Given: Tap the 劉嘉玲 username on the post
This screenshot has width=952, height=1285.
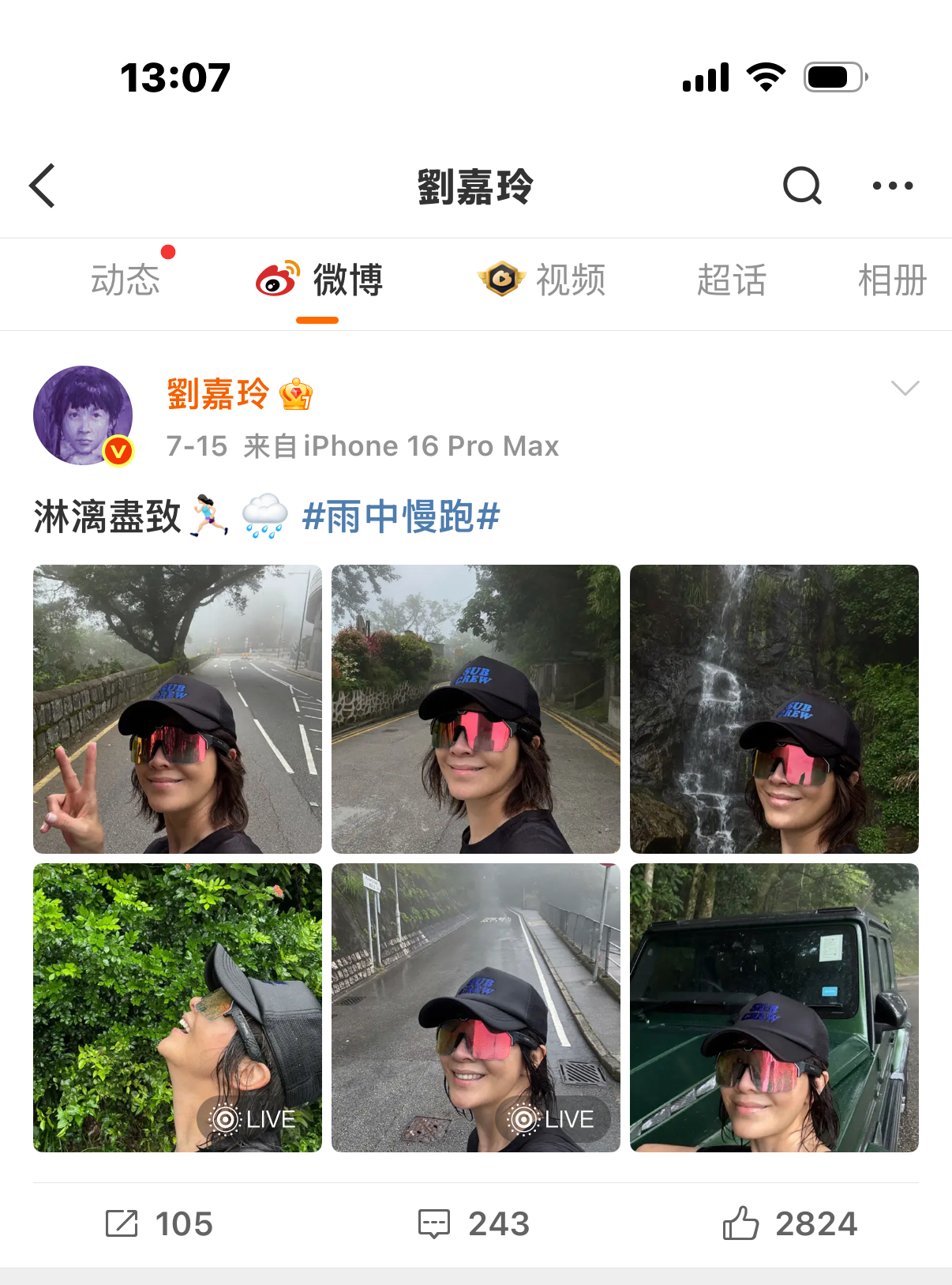Looking at the screenshot, I should 218,393.
